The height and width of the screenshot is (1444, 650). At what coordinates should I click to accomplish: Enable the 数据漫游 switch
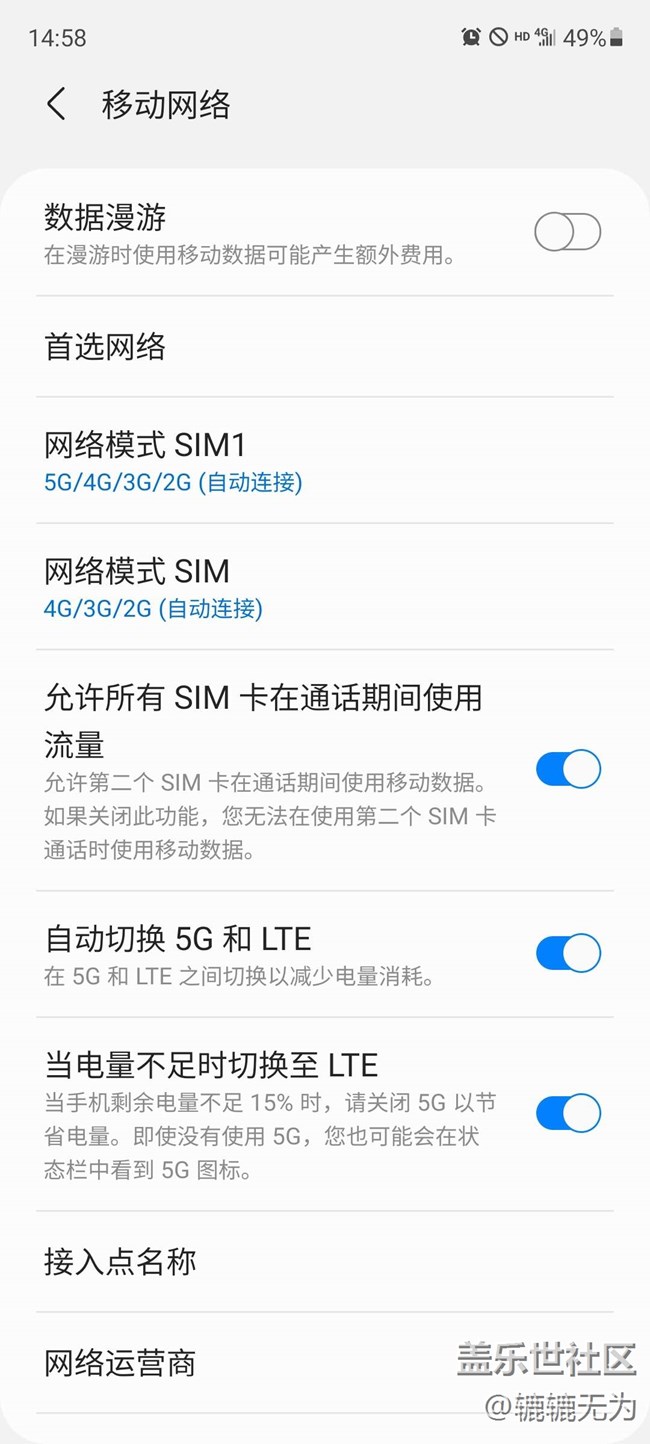pyautogui.click(x=567, y=233)
